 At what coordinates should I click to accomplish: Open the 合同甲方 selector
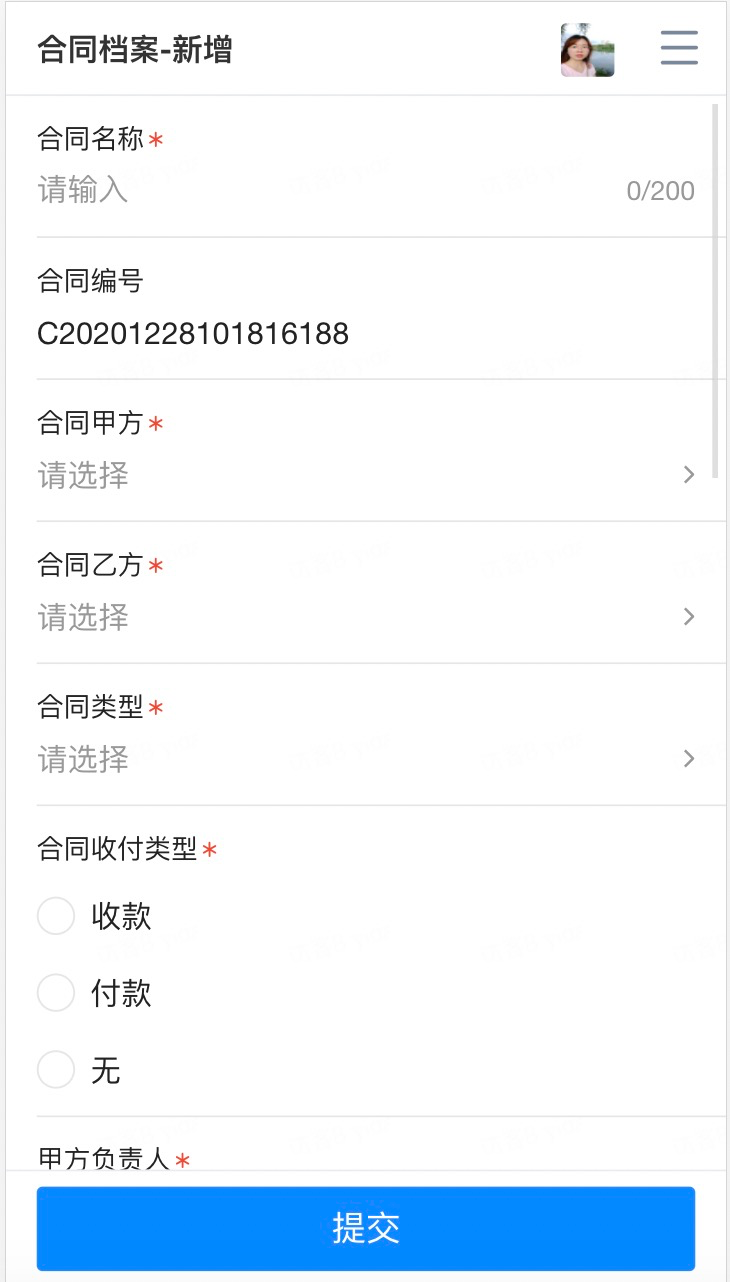coord(365,475)
